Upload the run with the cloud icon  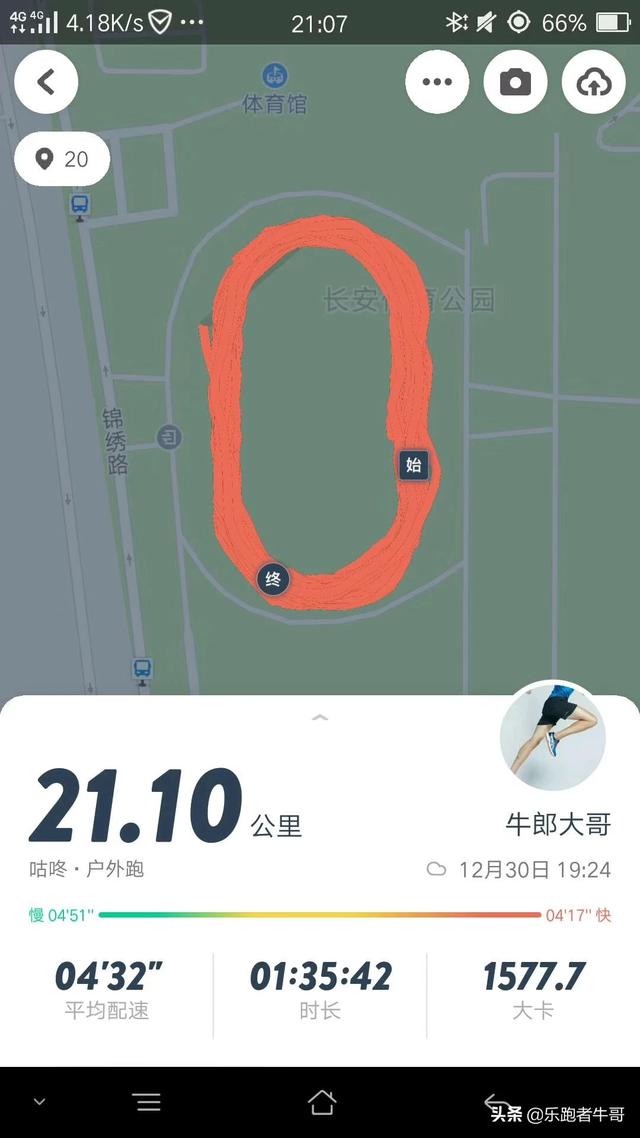click(x=594, y=82)
